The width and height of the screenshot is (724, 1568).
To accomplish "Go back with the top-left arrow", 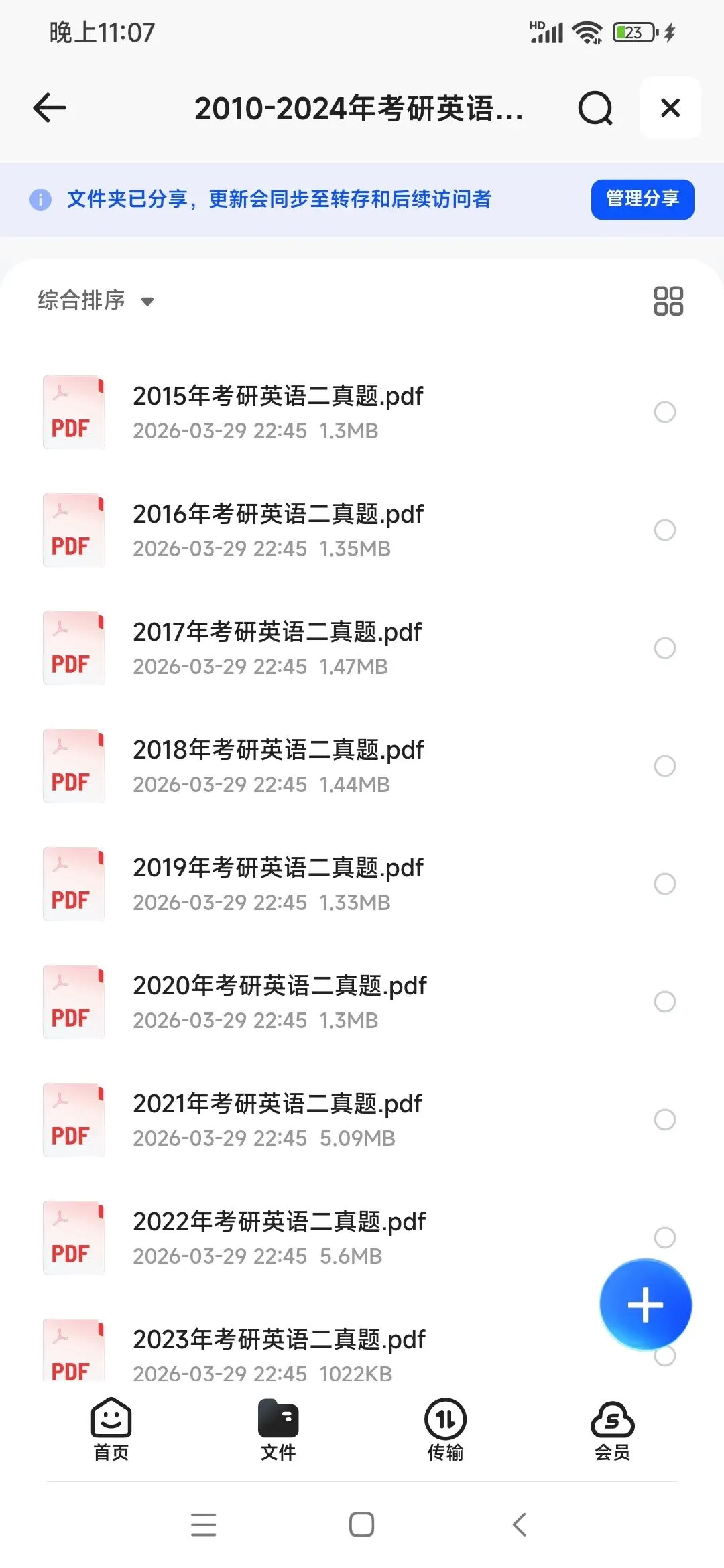I will click(x=50, y=108).
